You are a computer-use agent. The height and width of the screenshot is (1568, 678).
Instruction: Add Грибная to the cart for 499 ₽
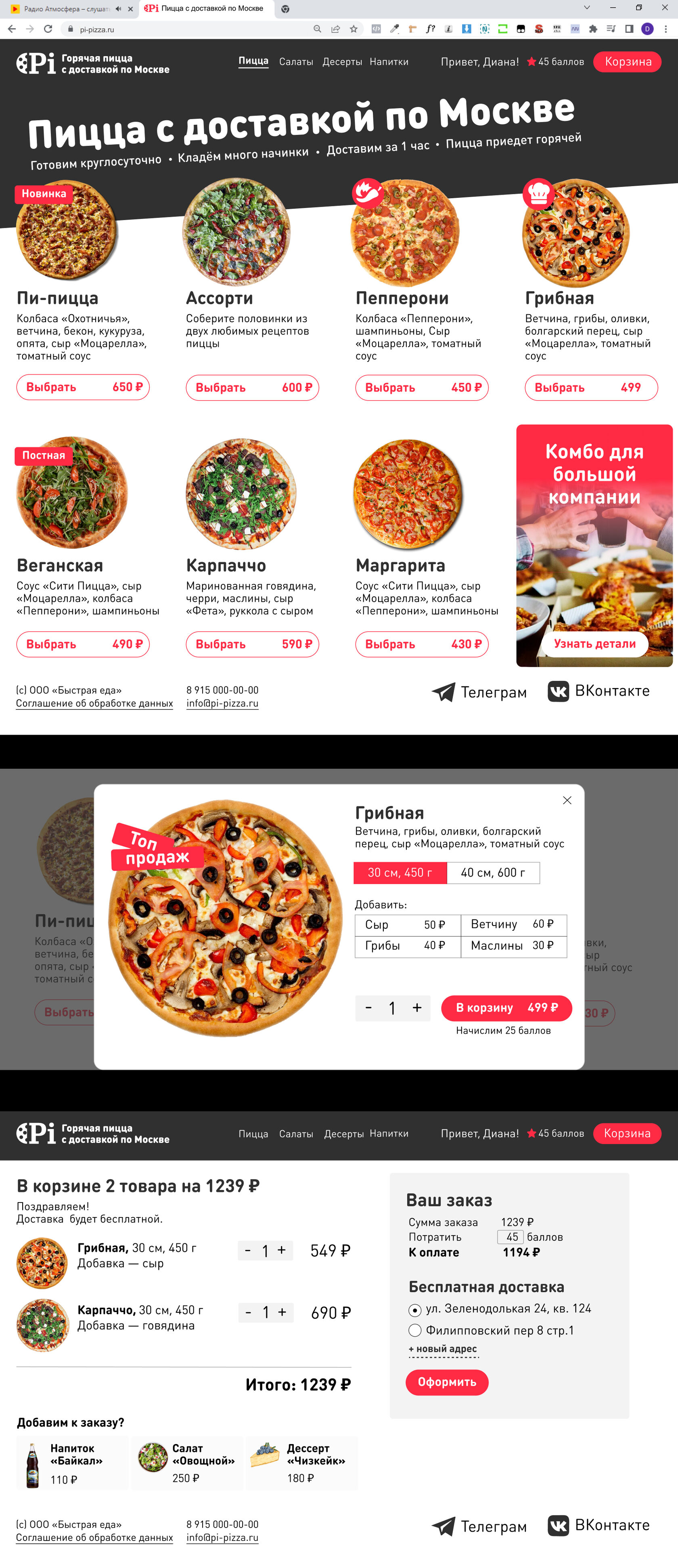click(x=506, y=1008)
